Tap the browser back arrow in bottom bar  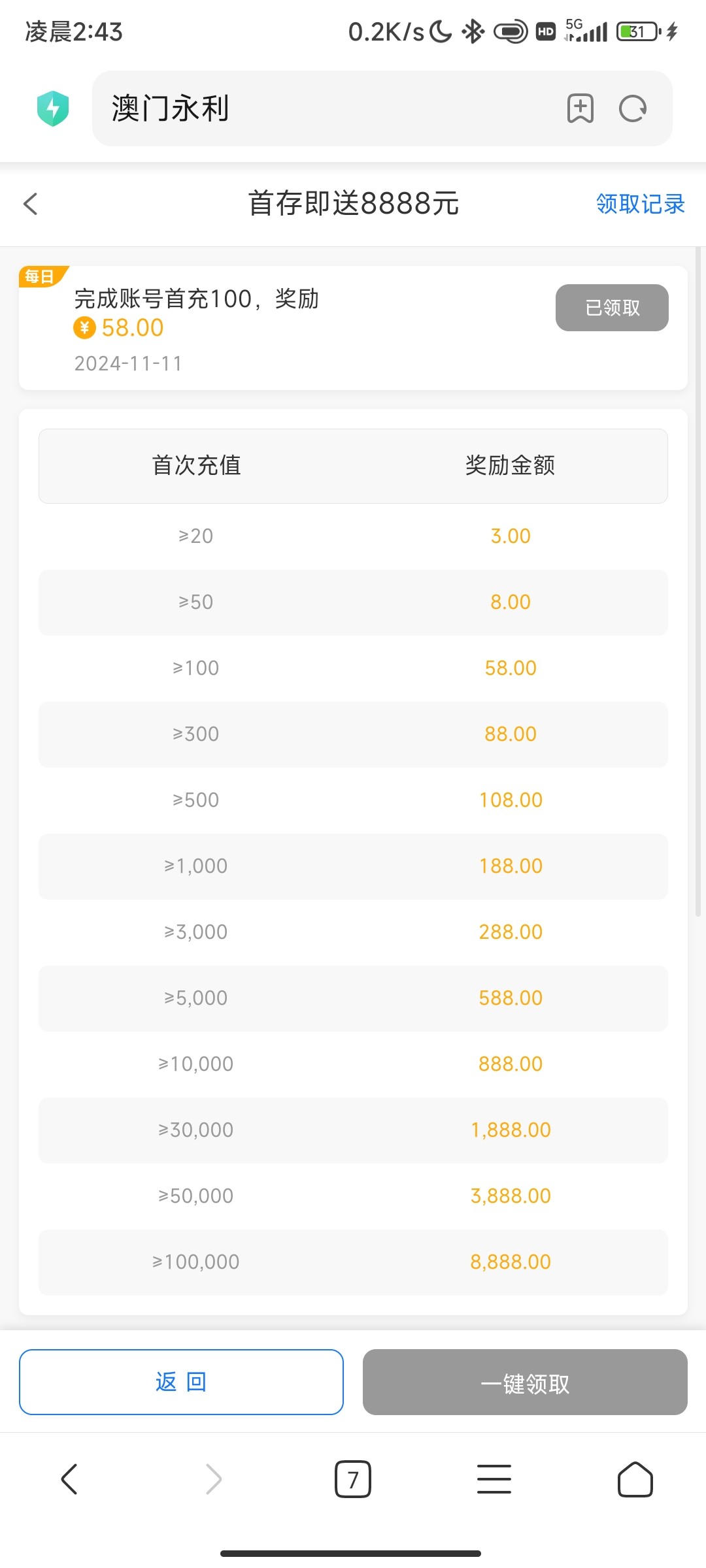[x=71, y=1480]
